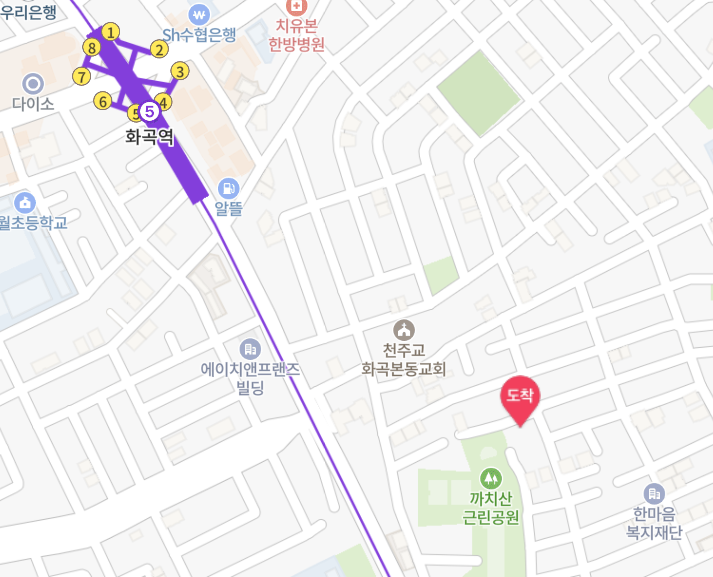Tap the Sh수협은행 bank marker
Image resolution: width=713 pixels, height=577 pixels.
coord(199,15)
